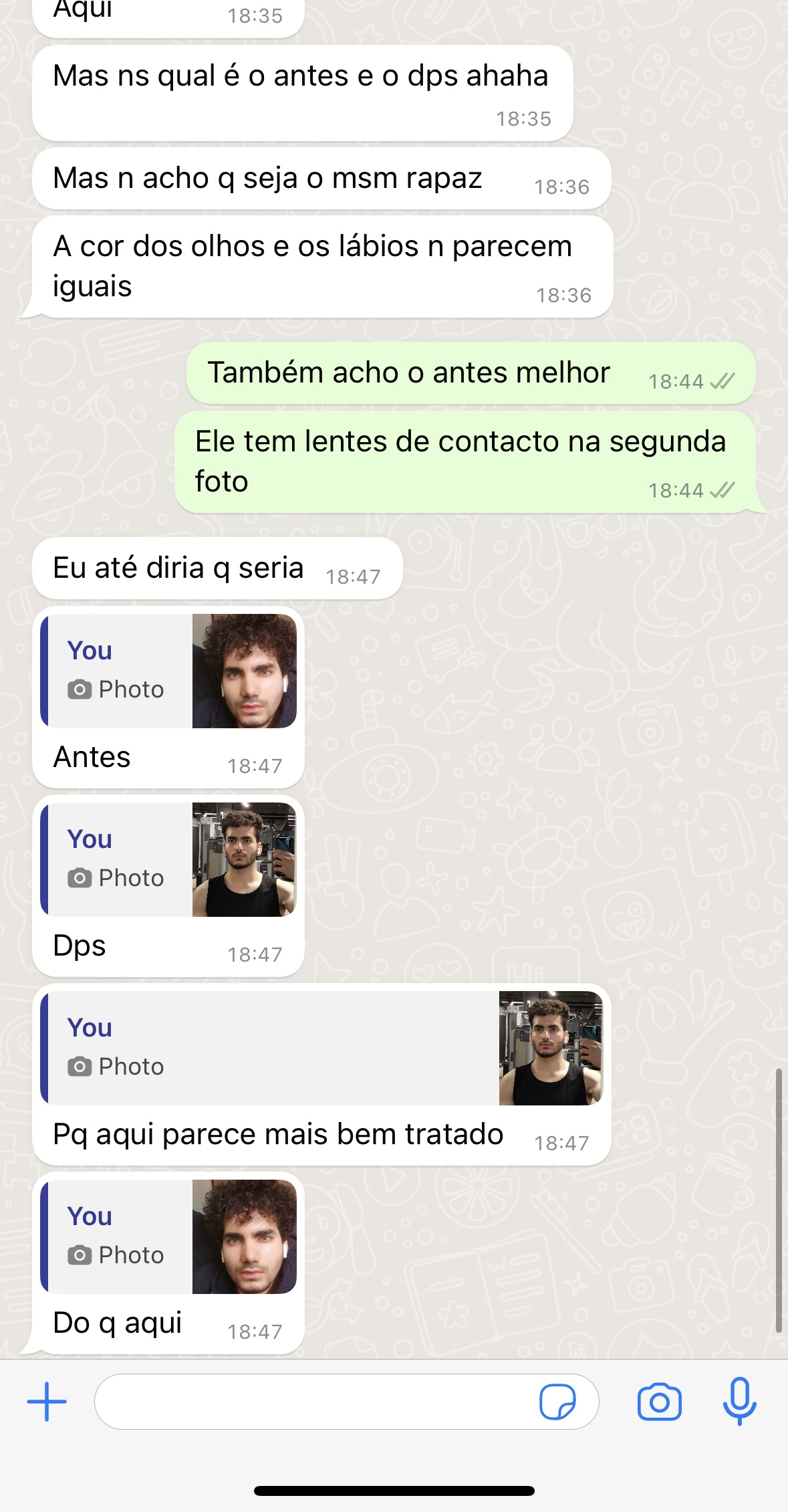Open the attachment plus menu
Viewport: 788px width, 1512px height.
pyautogui.click(x=47, y=1401)
